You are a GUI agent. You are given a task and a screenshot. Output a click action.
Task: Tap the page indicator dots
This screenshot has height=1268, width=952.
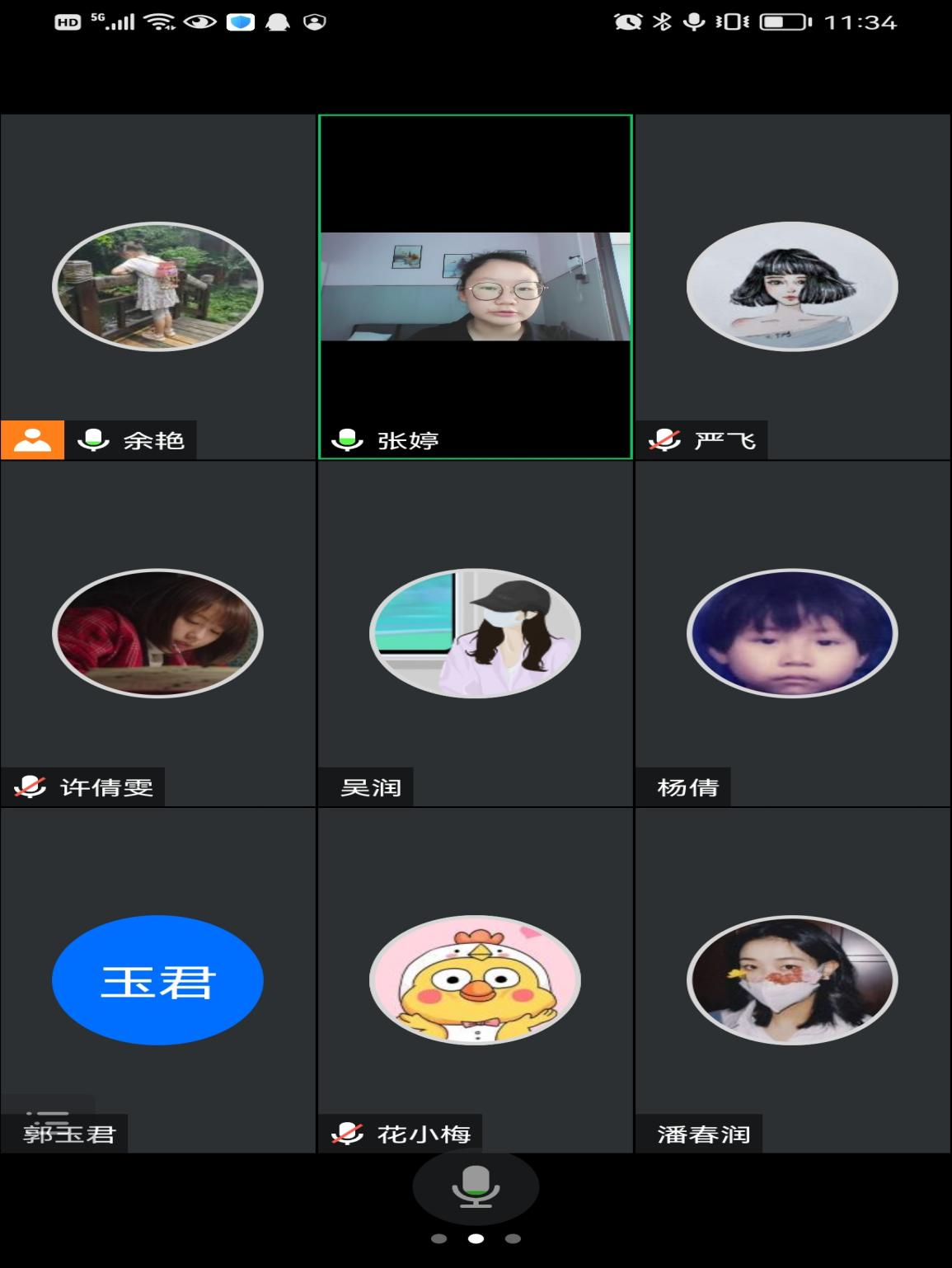[x=476, y=1238]
